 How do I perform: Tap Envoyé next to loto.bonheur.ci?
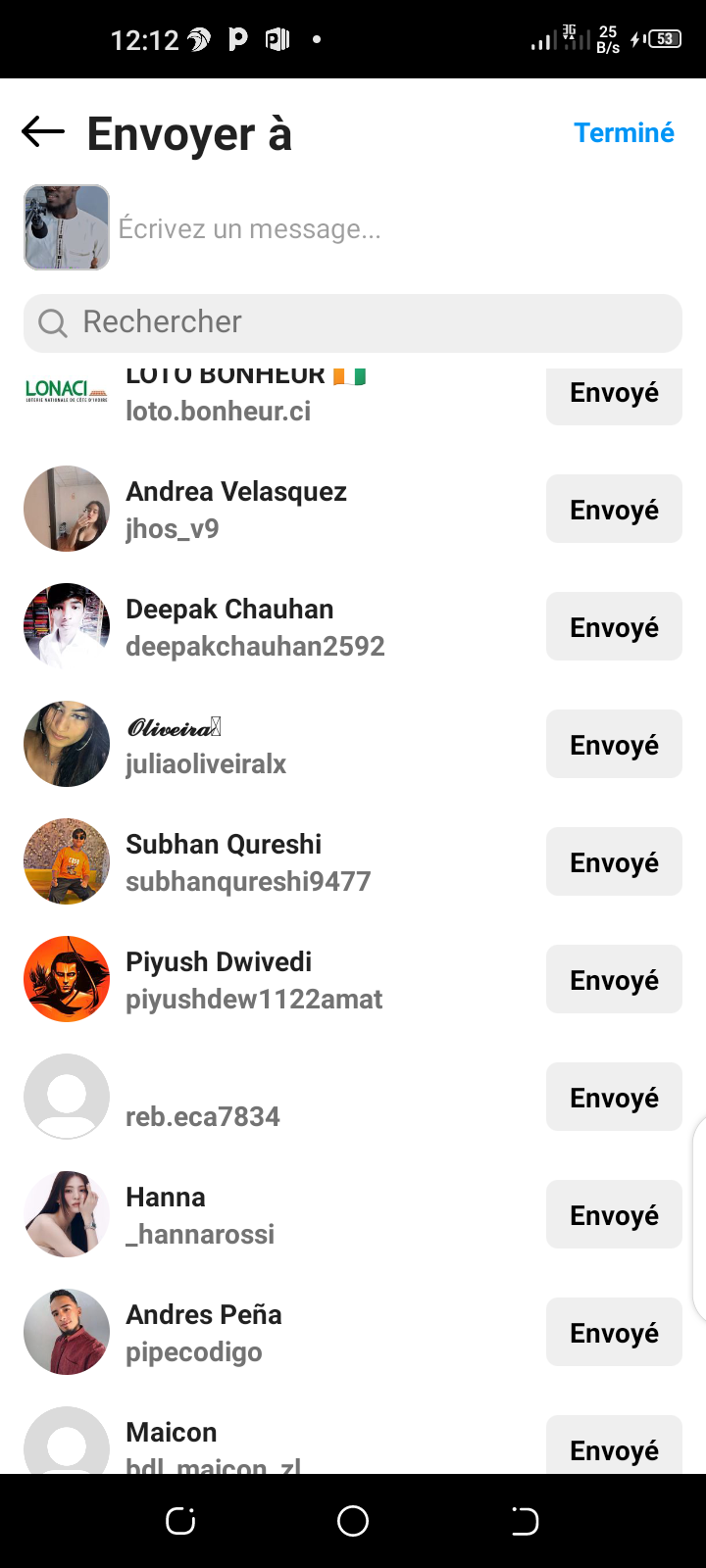click(614, 395)
